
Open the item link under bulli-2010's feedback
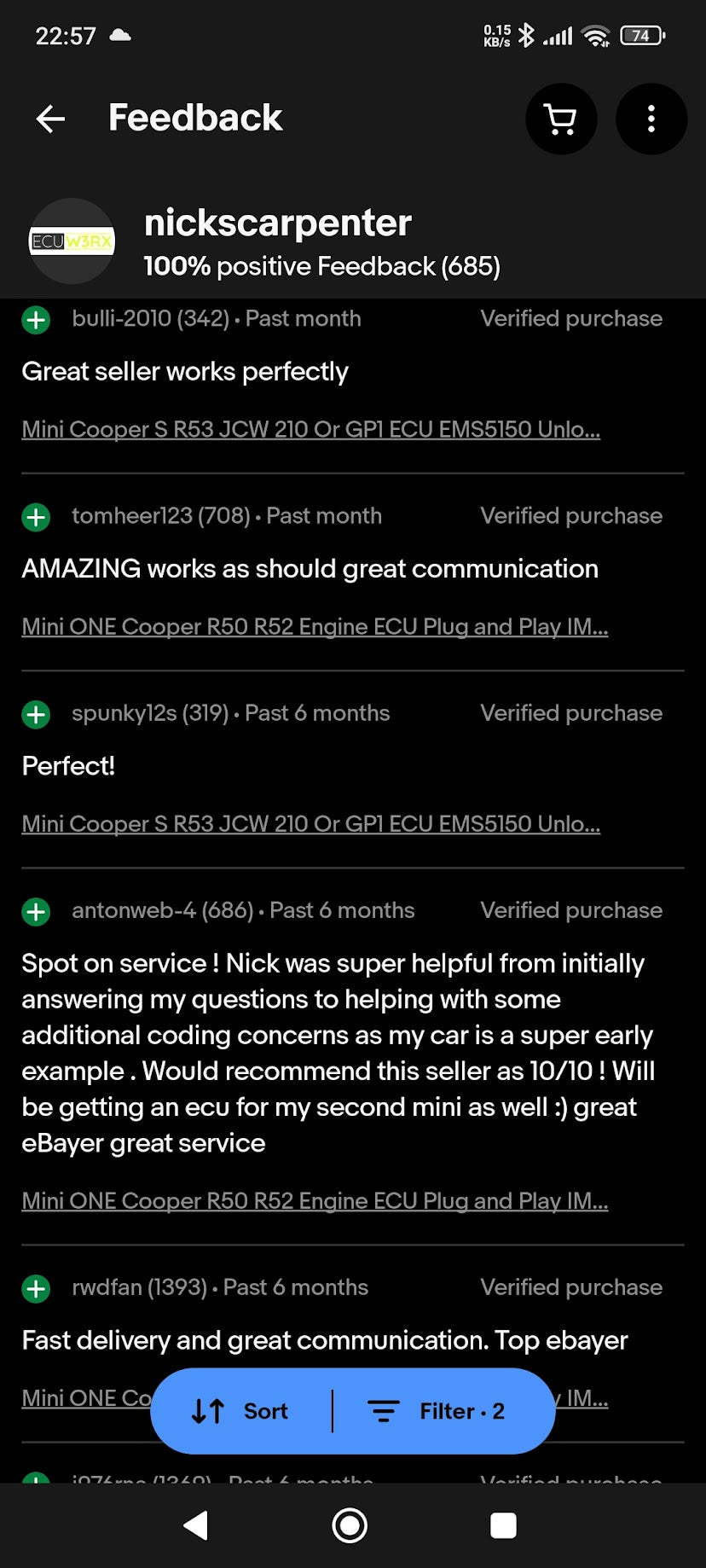tap(310, 429)
